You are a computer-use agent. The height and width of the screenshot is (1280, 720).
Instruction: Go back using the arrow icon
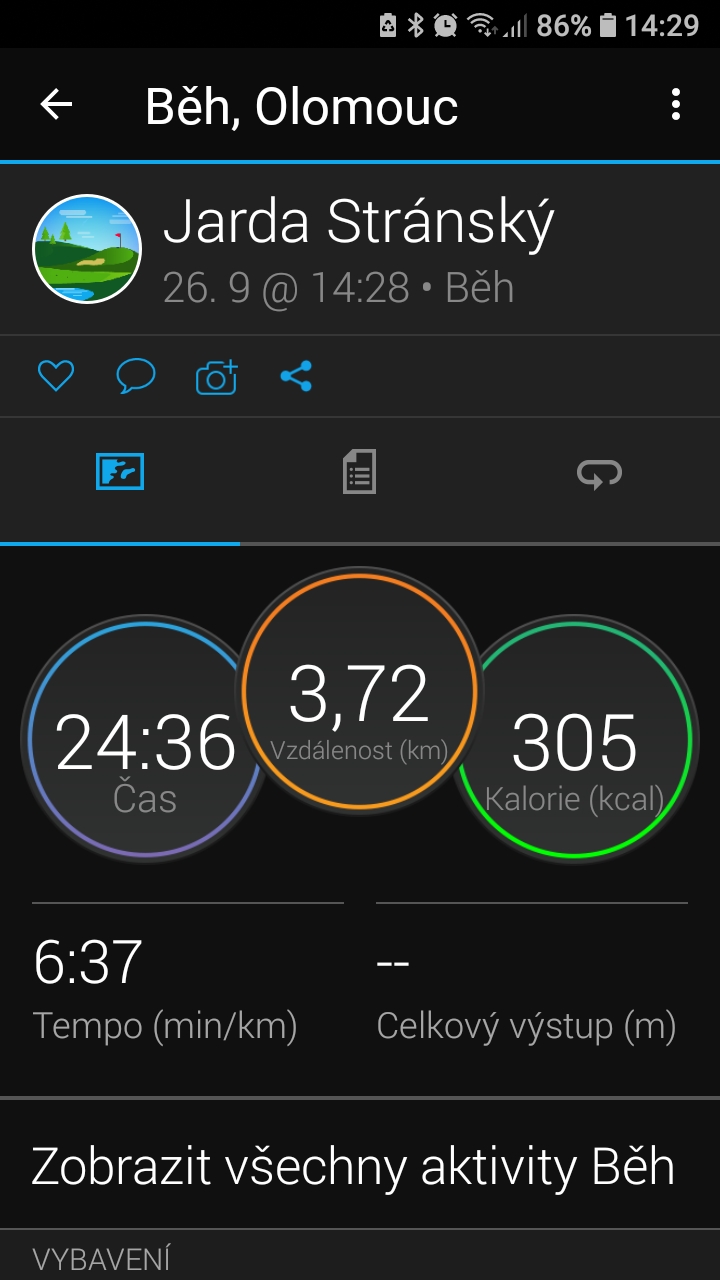(x=56, y=105)
